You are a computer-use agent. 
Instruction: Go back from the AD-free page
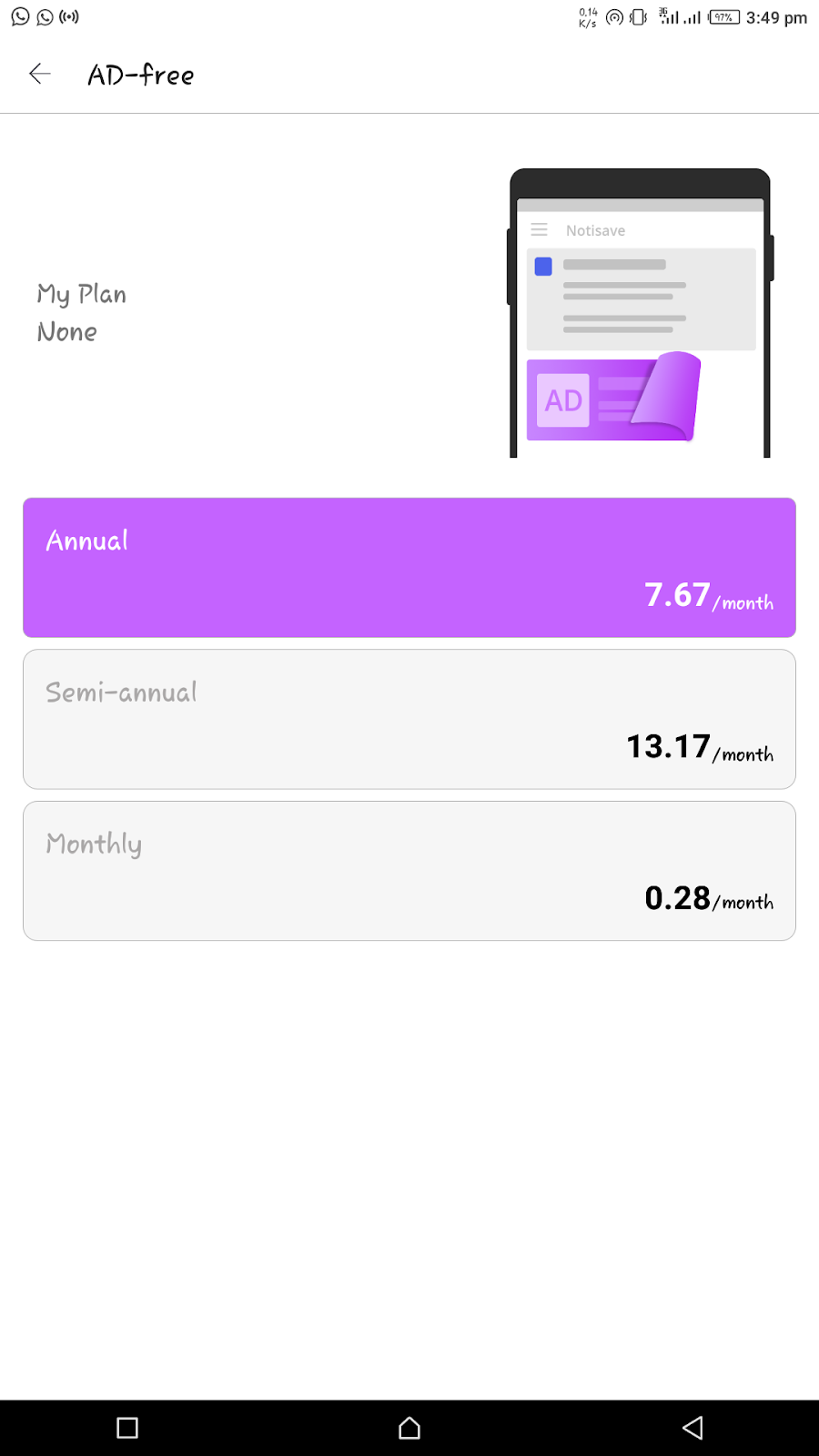[40, 75]
